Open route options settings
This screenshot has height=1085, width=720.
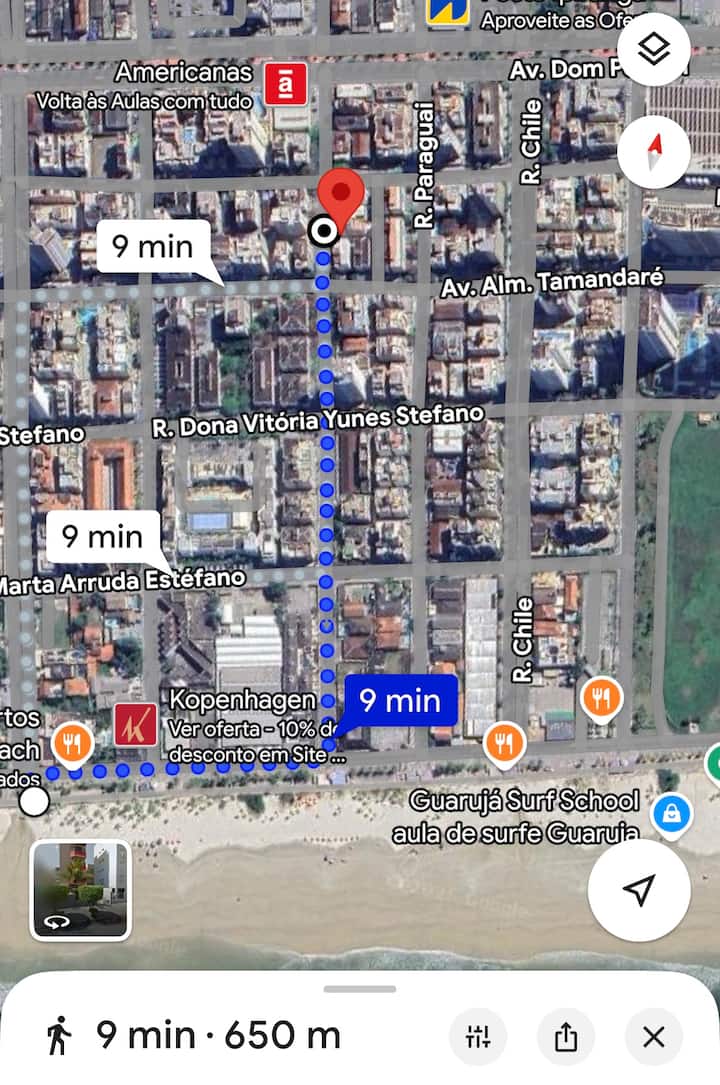(478, 1037)
